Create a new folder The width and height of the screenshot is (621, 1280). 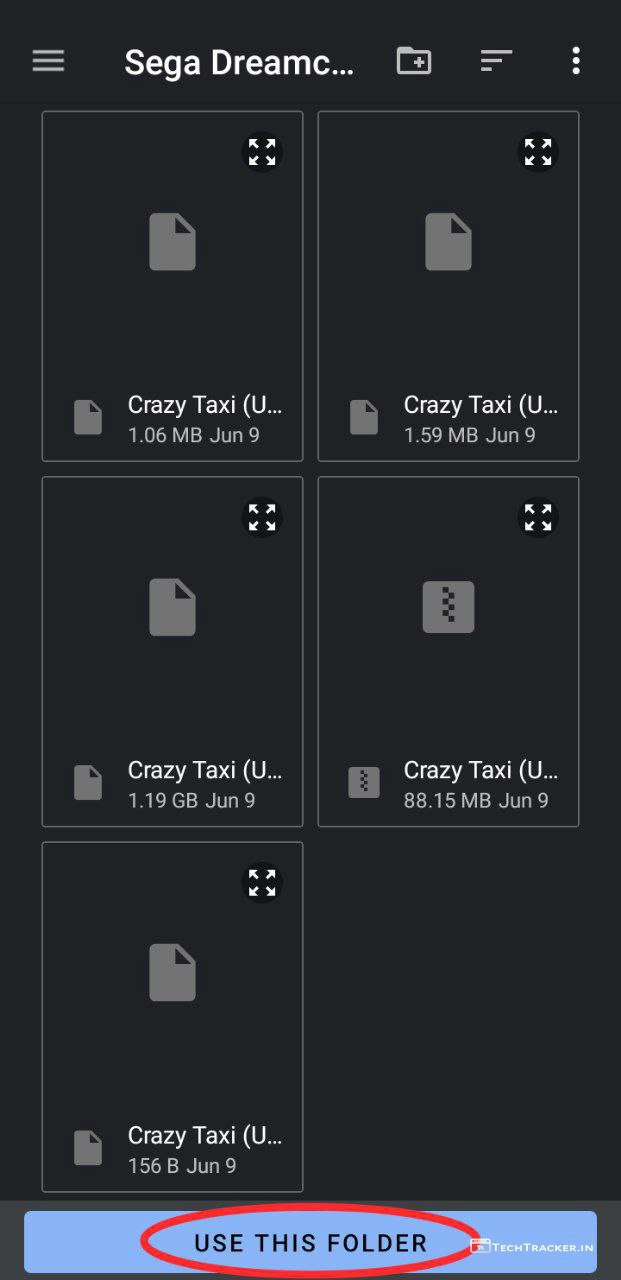(x=414, y=61)
